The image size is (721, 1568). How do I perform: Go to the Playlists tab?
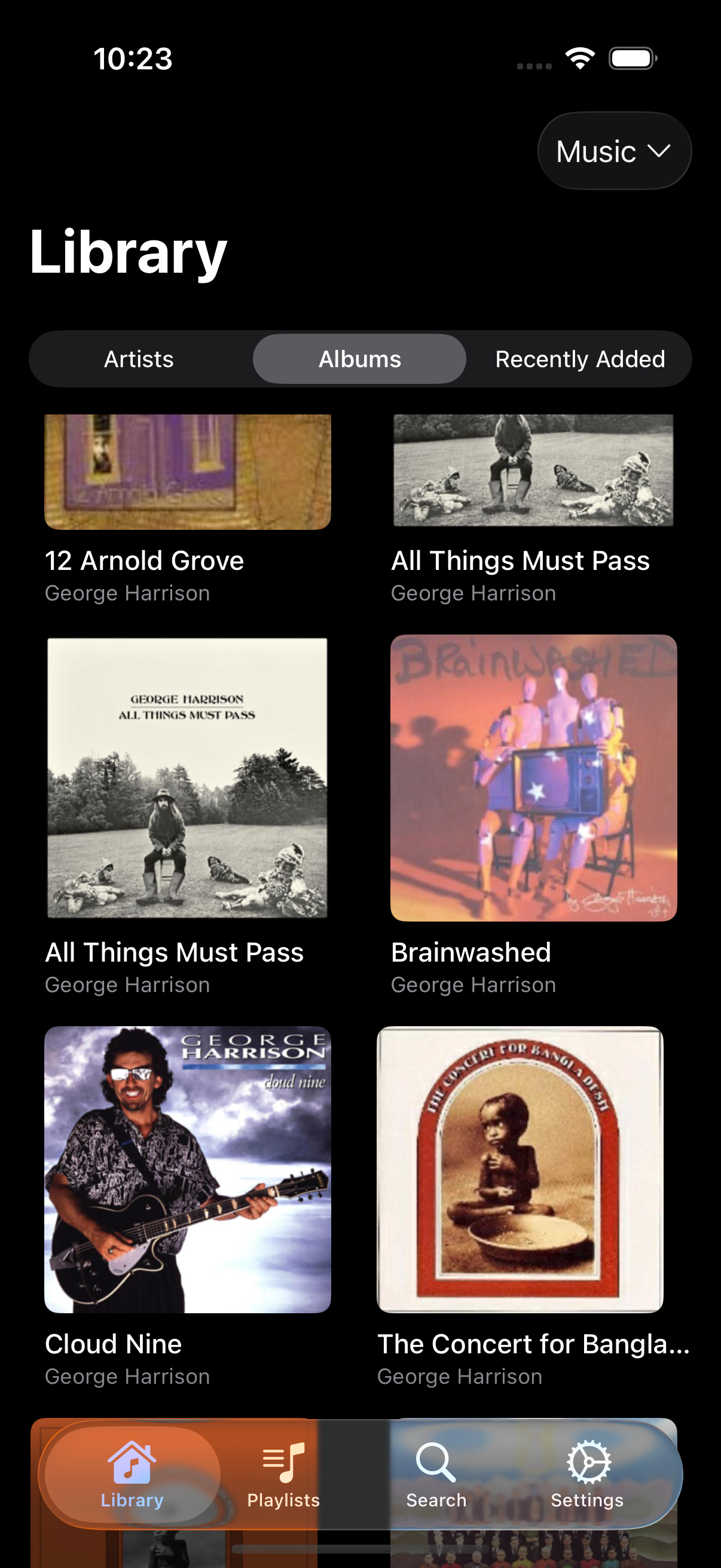pyautogui.click(x=283, y=1474)
